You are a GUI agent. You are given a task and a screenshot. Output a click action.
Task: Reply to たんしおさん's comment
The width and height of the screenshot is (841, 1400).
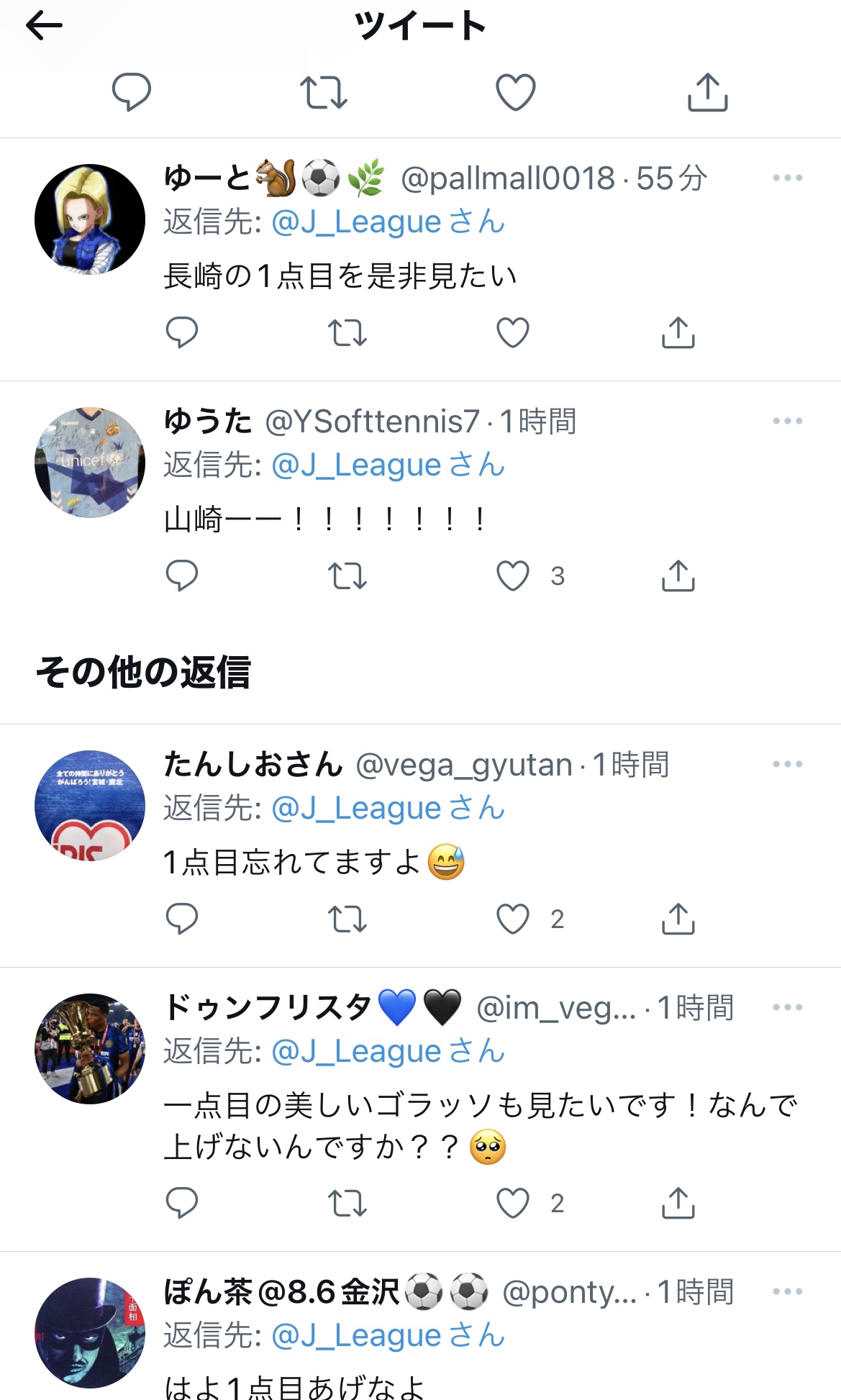pyautogui.click(x=182, y=919)
